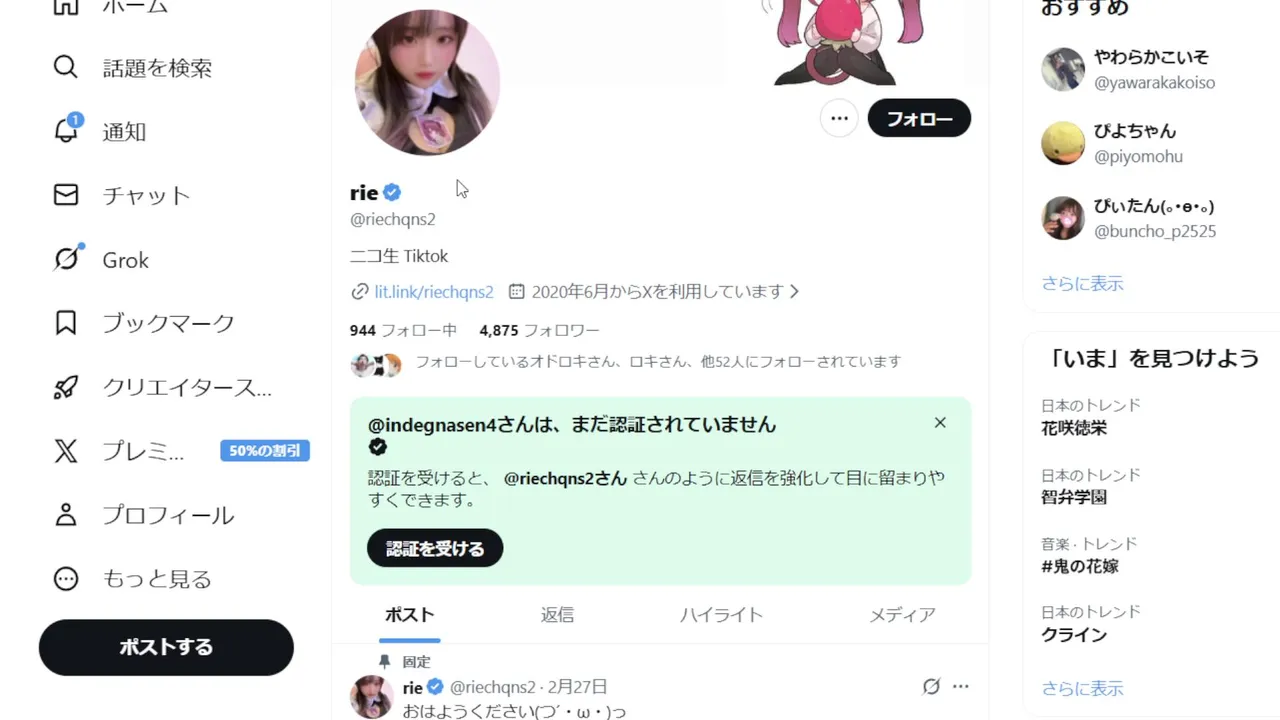The image size is (1280, 720).
Task: Open the プロフィール page
Action: pos(168,515)
